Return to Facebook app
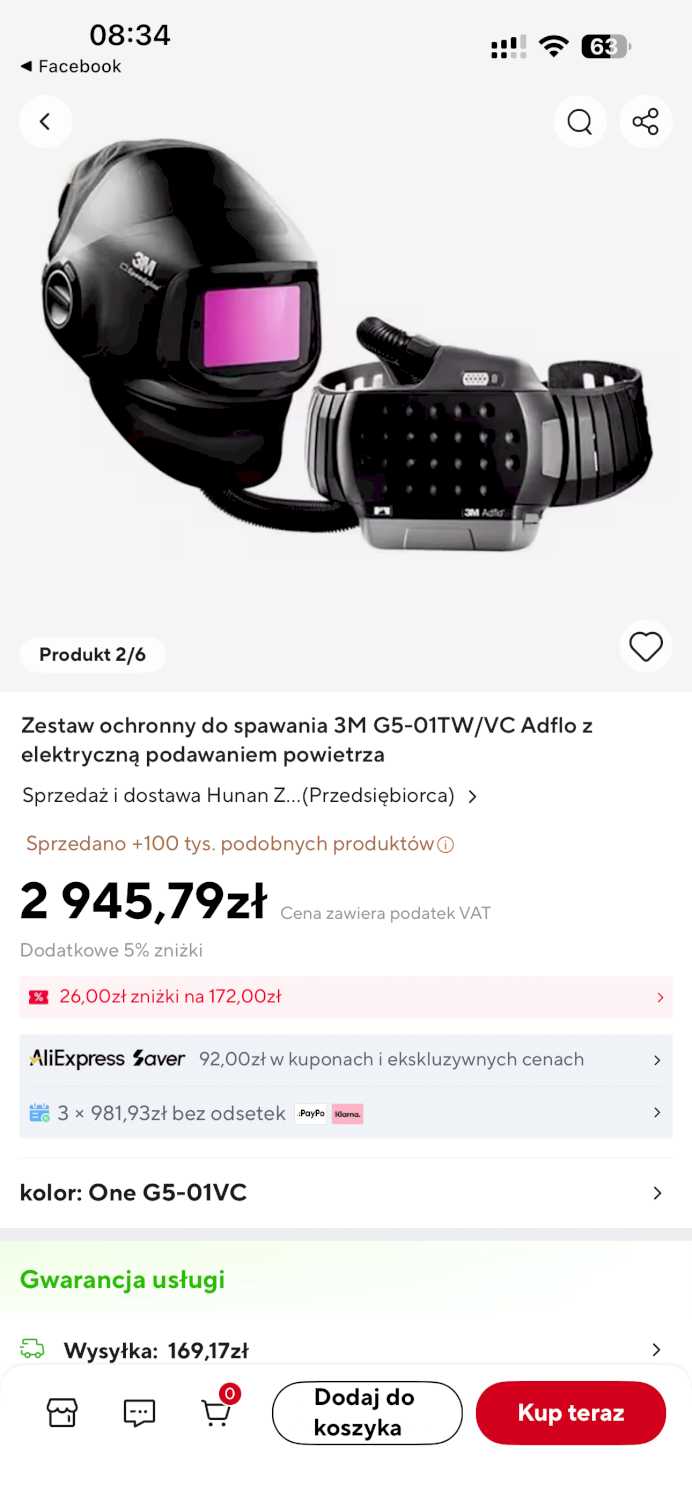This screenshot has height=1500, width=692. tap(70, 66)
